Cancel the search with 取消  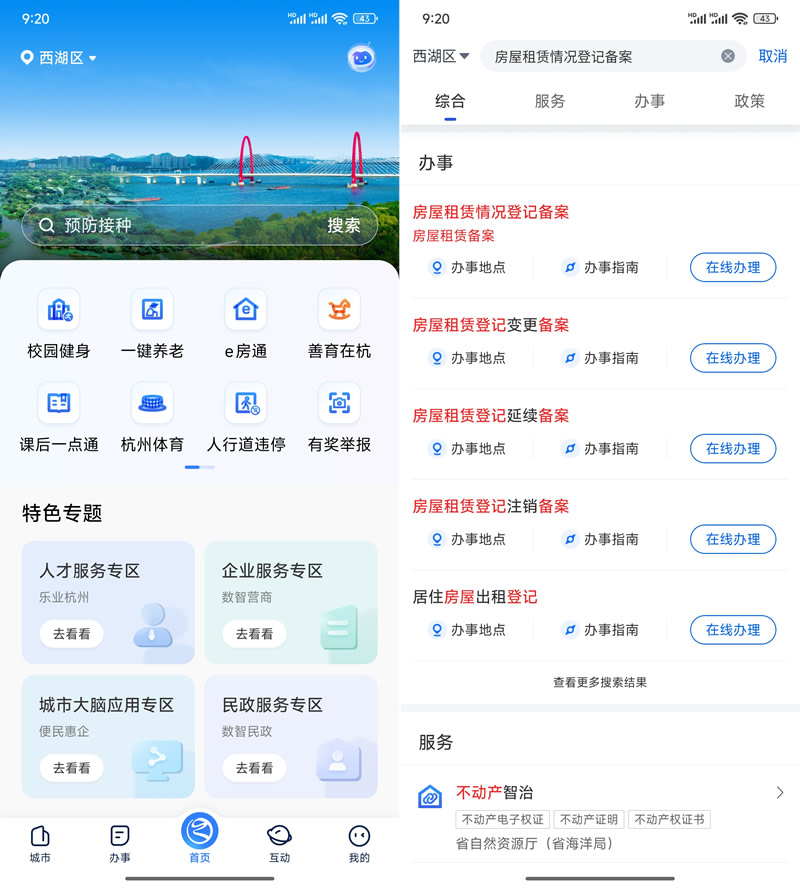pyautogui.click(x=773, y=56)
